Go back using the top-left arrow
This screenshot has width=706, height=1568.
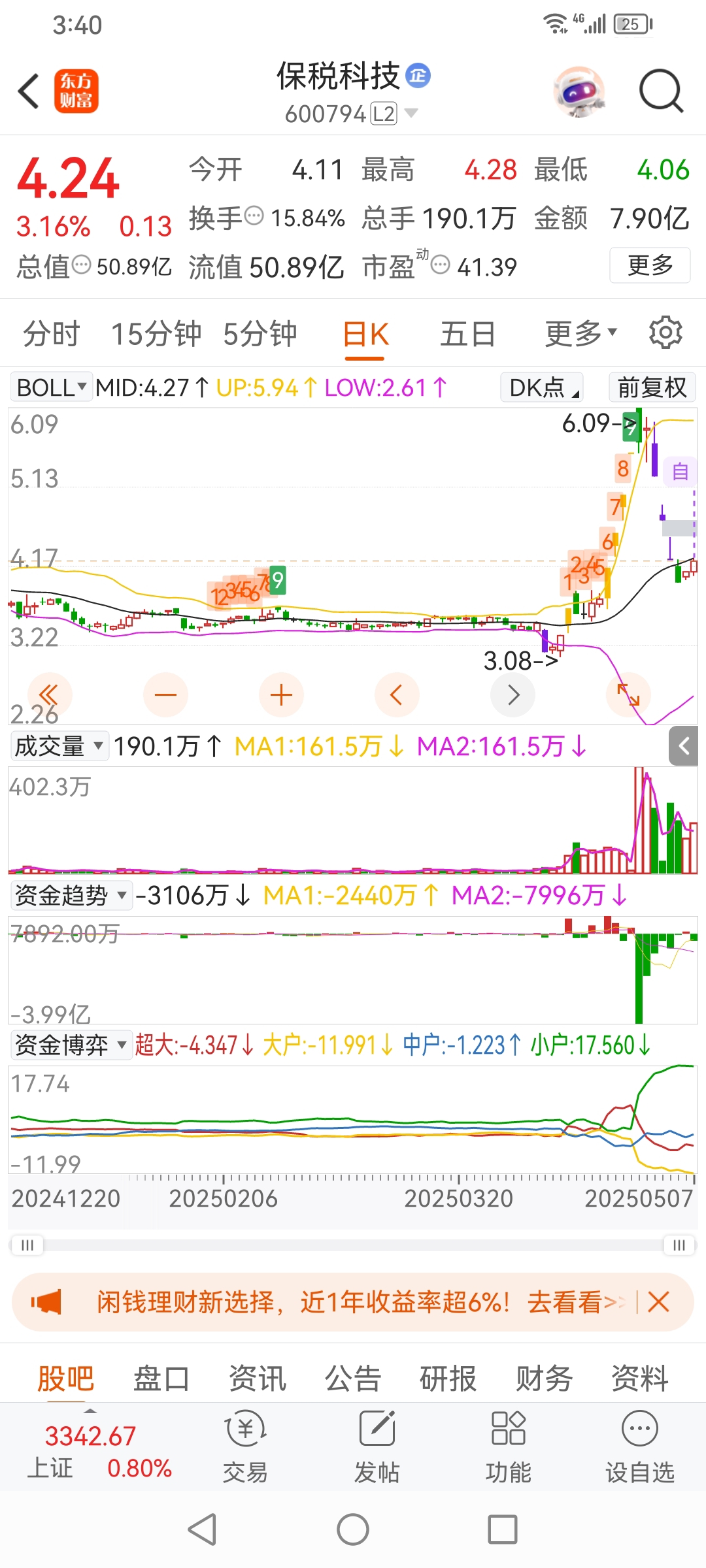coord(29,91)
